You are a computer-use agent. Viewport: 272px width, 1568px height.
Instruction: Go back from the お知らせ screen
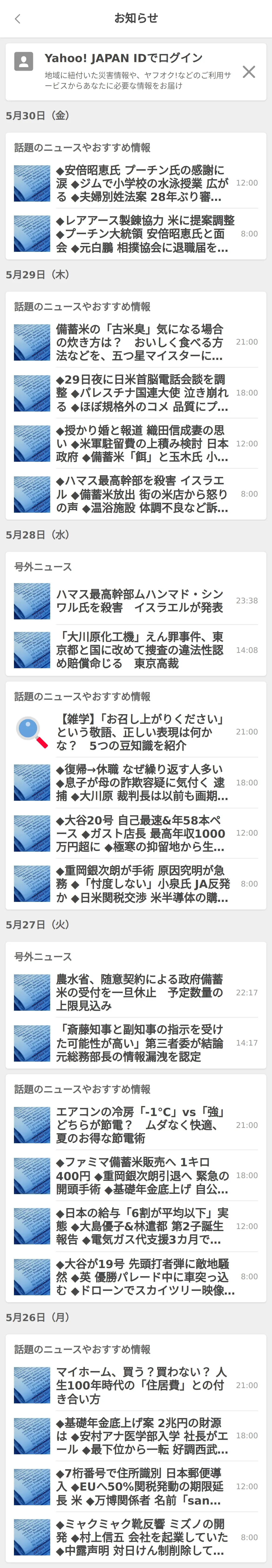tap(18, 19)
